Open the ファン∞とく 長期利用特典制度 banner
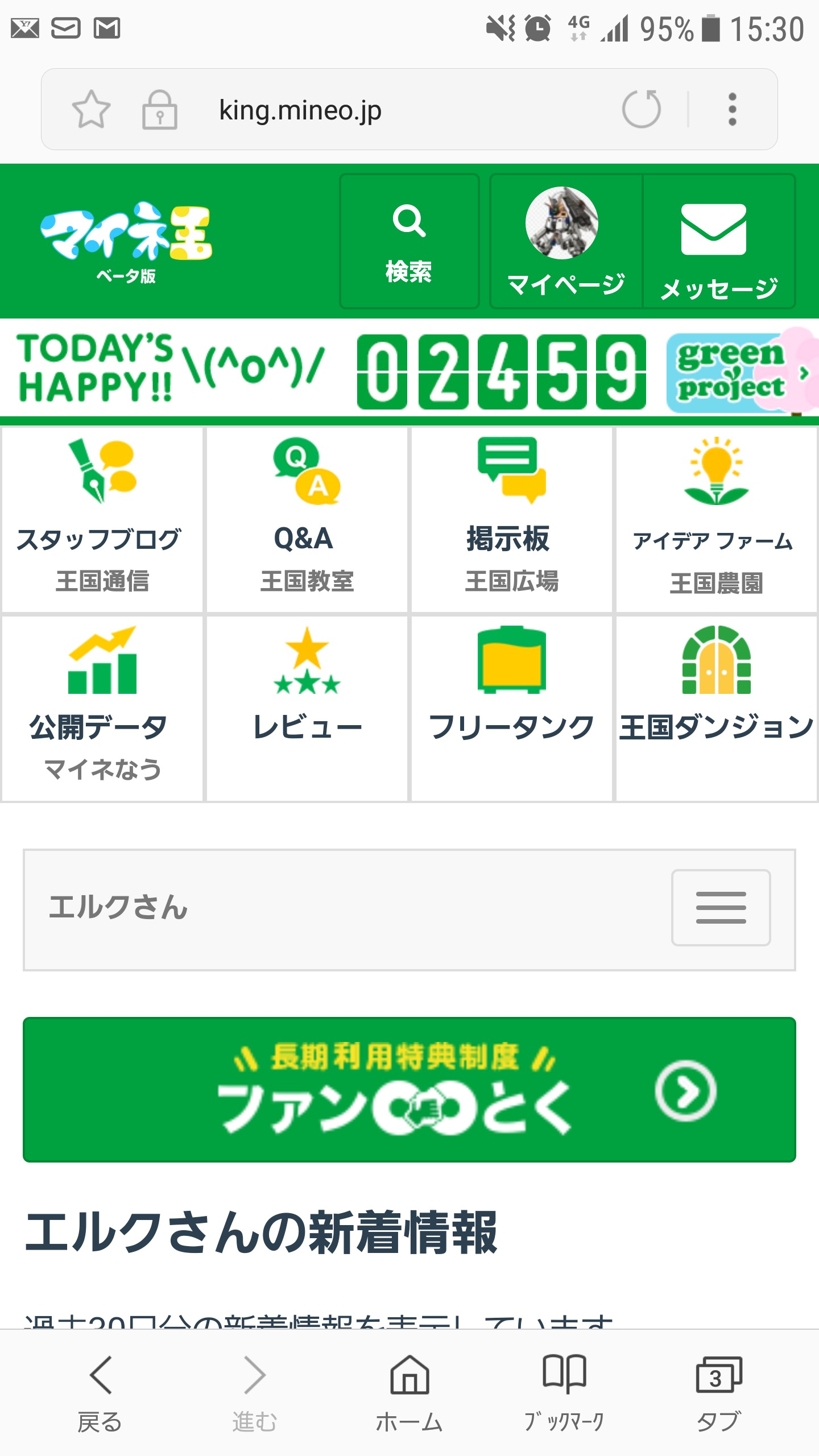This screenshot has width=819, height=1456. click(x=409, y=1089)
